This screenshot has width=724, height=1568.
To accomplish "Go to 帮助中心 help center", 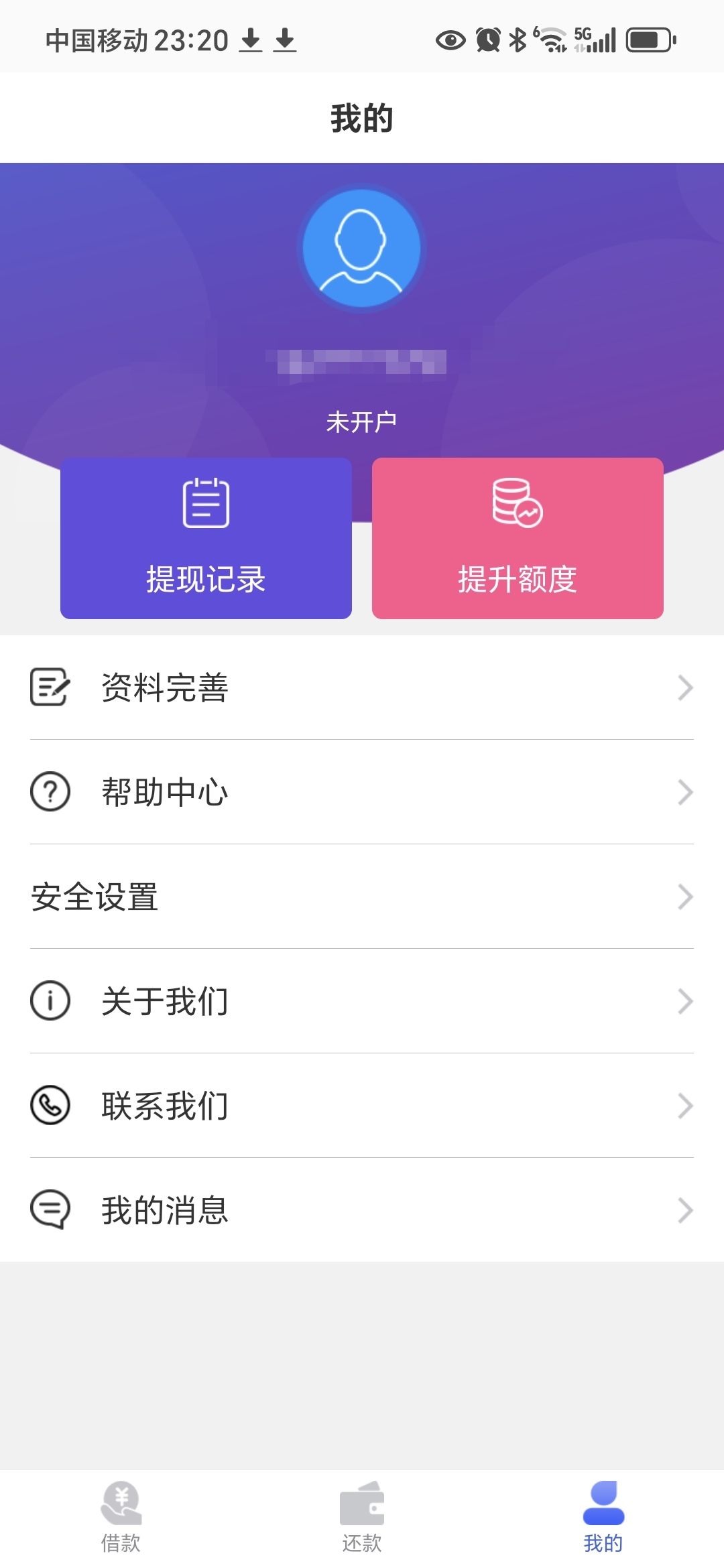I will point(362,792).
